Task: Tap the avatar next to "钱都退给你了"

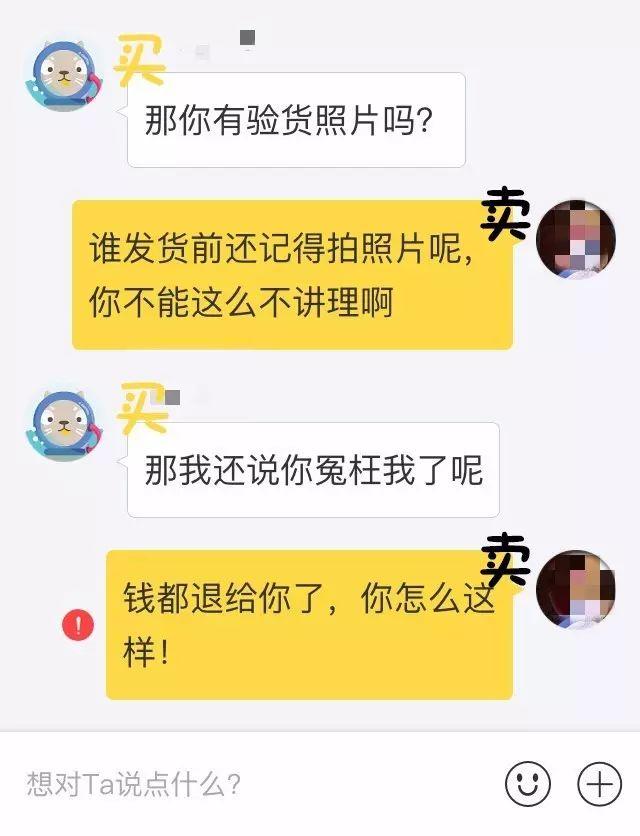Action: [576, 588]
